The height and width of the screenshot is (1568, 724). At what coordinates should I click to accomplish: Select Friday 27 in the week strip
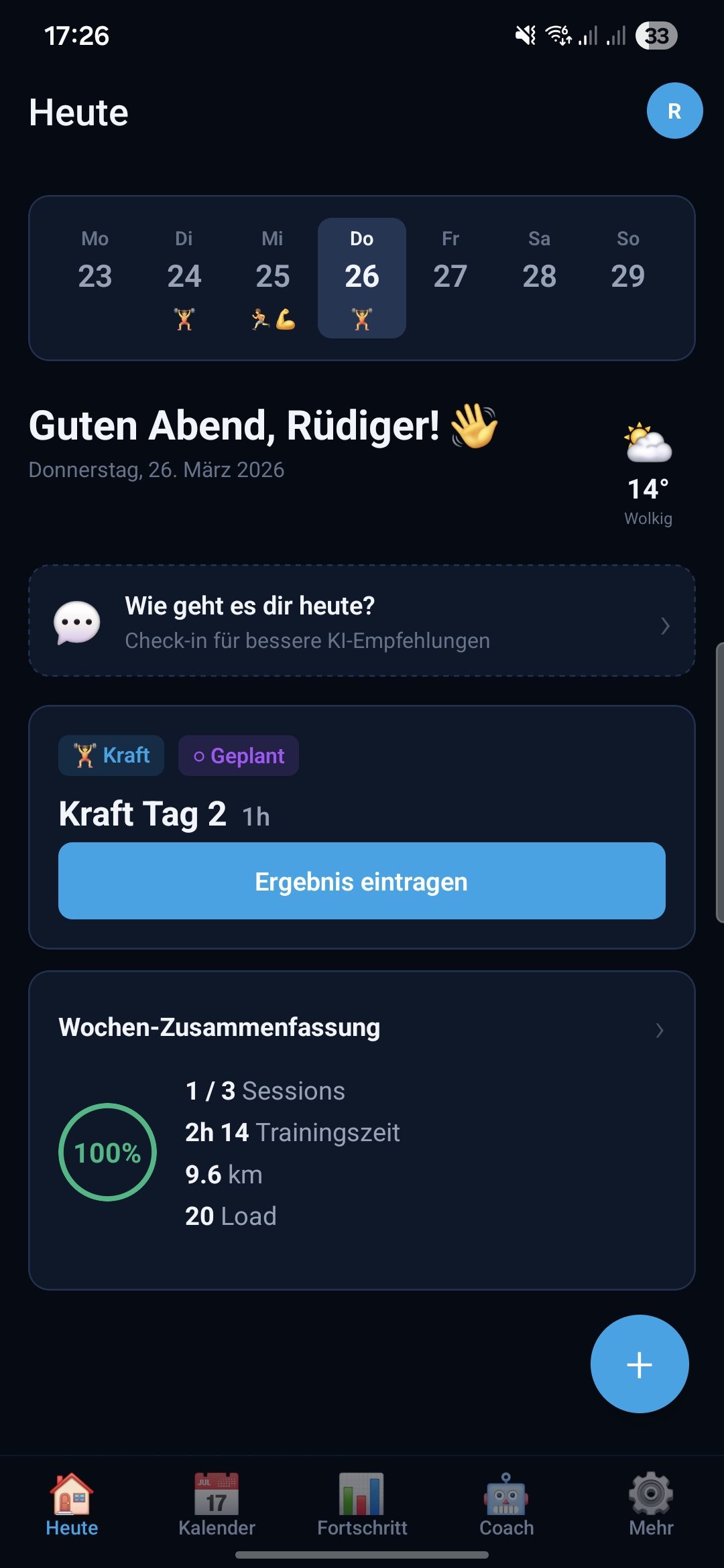(x=450, y=277)
